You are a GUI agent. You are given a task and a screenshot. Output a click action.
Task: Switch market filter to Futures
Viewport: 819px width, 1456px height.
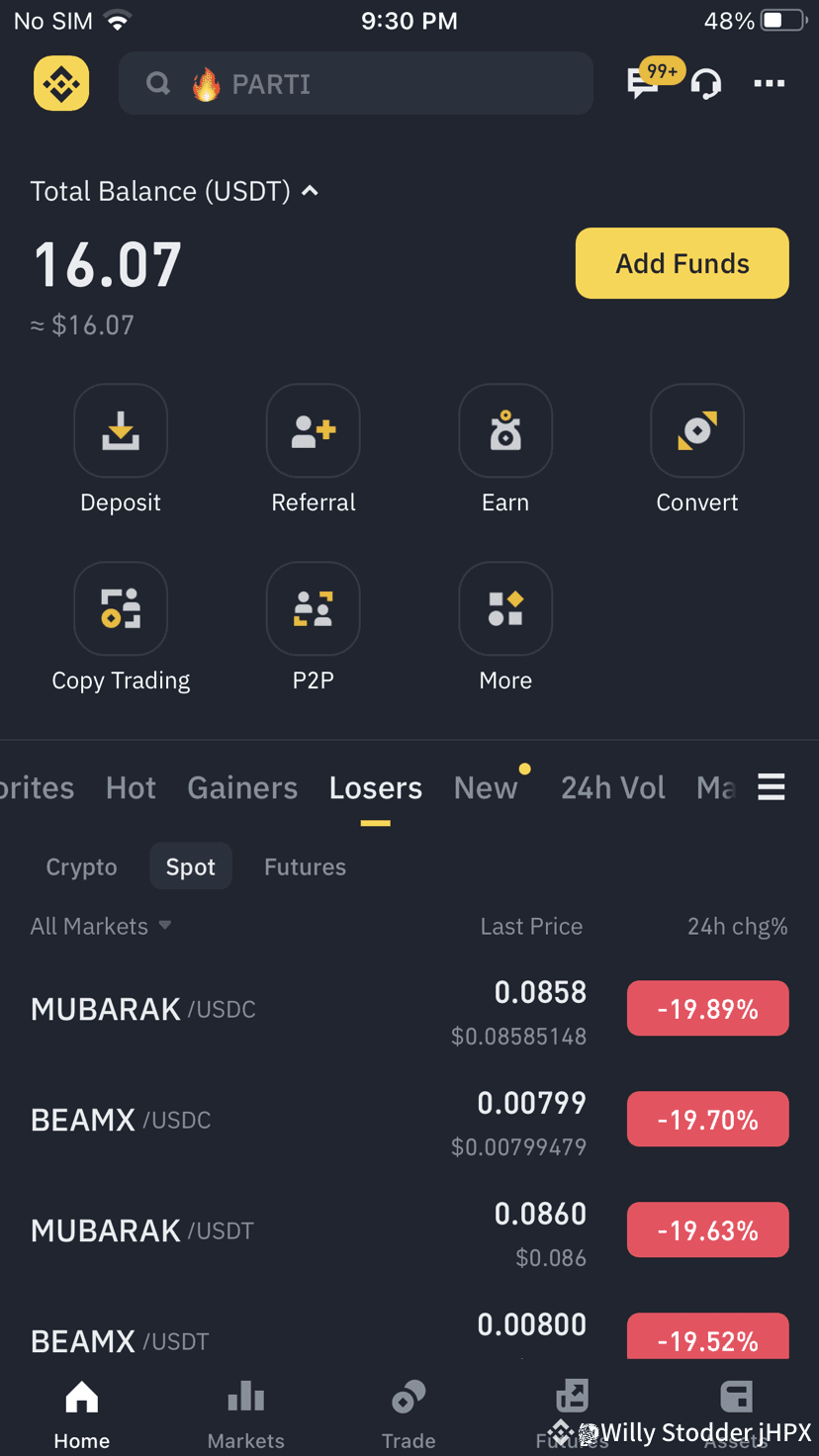tap(305, 866)
